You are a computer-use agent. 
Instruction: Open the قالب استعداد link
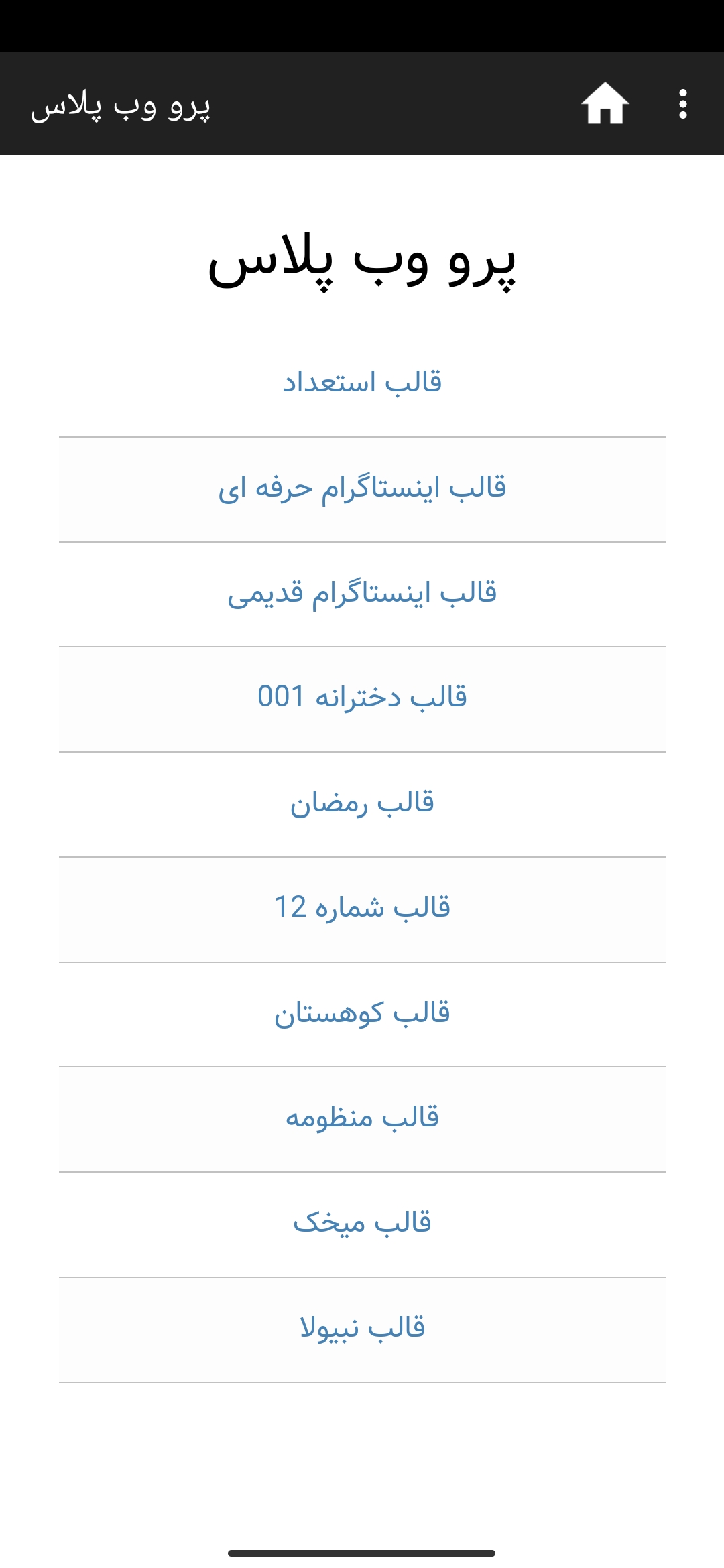[362, 383]
